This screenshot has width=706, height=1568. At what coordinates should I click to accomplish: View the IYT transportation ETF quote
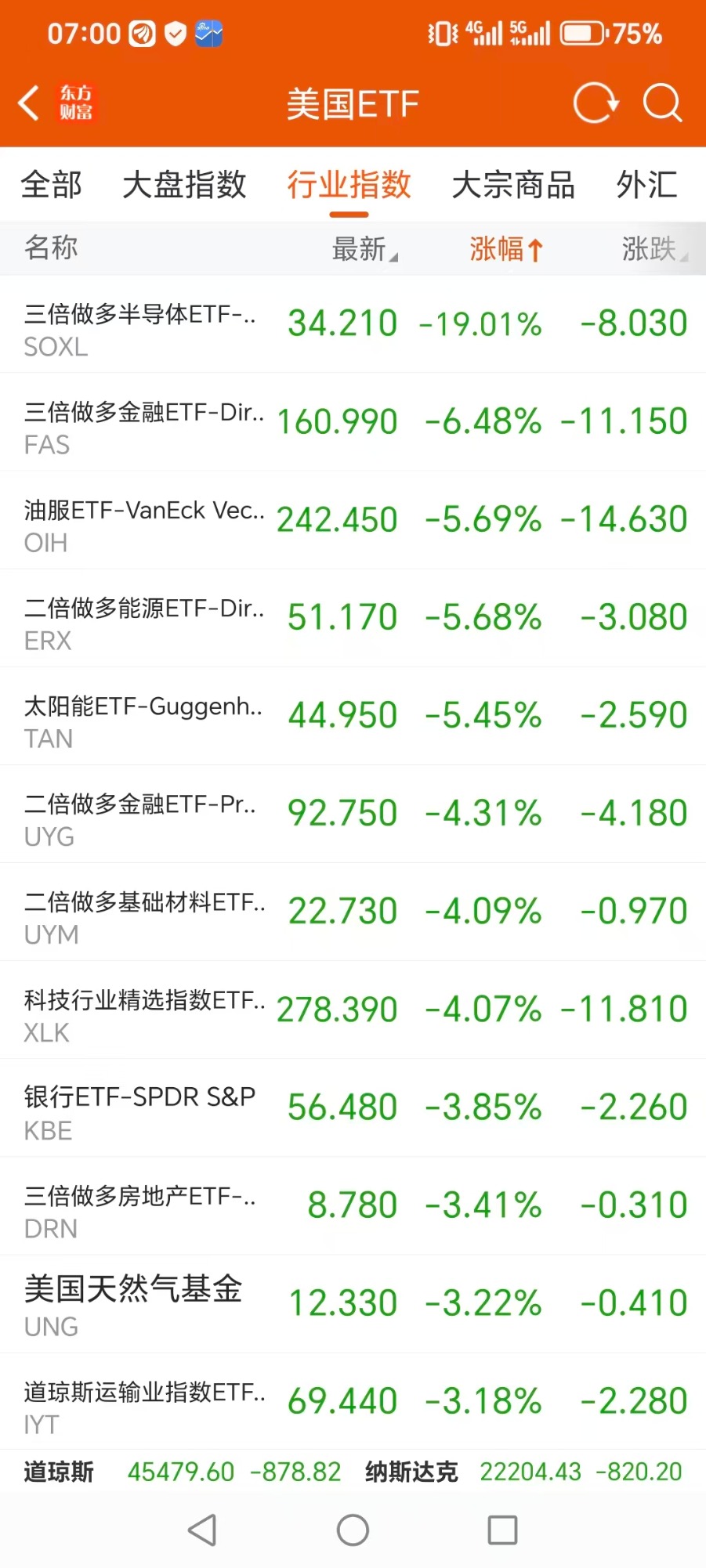353,1401
